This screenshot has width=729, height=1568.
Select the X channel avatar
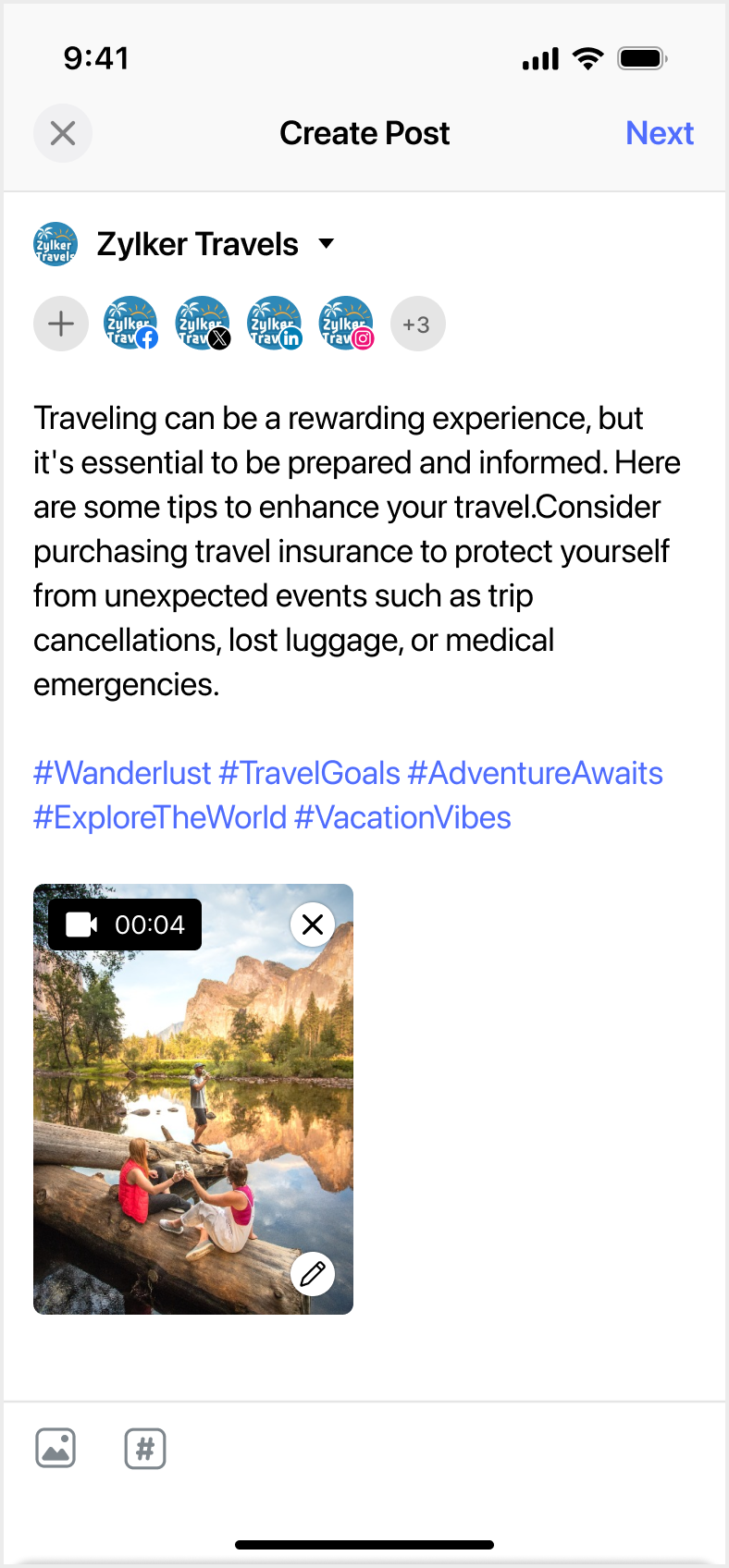point(203,324)
